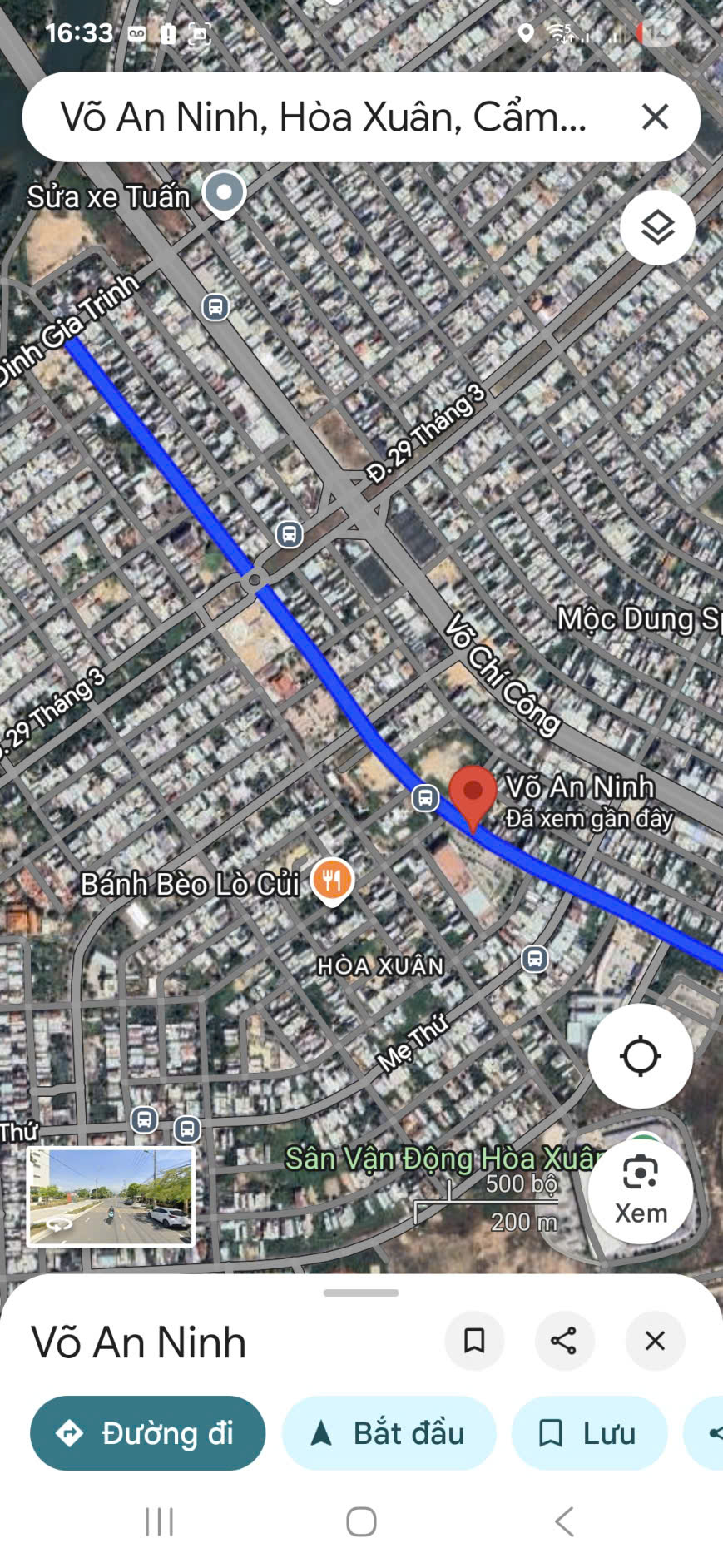Select the Sửa xe Tuấn map marker

click(224, 193)
